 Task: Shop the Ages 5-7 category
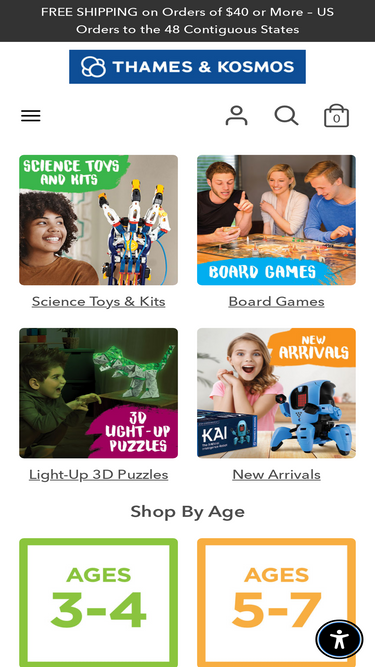[276, 602]
